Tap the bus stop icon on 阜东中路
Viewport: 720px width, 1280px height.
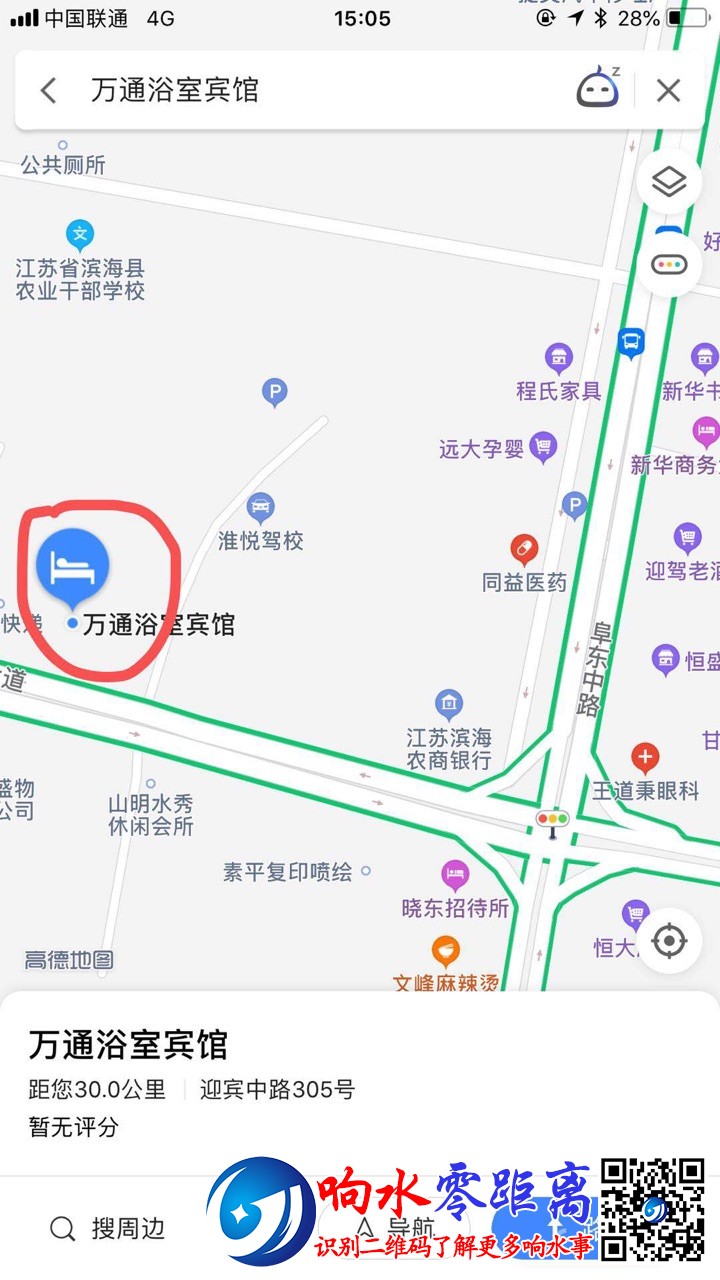630,343
